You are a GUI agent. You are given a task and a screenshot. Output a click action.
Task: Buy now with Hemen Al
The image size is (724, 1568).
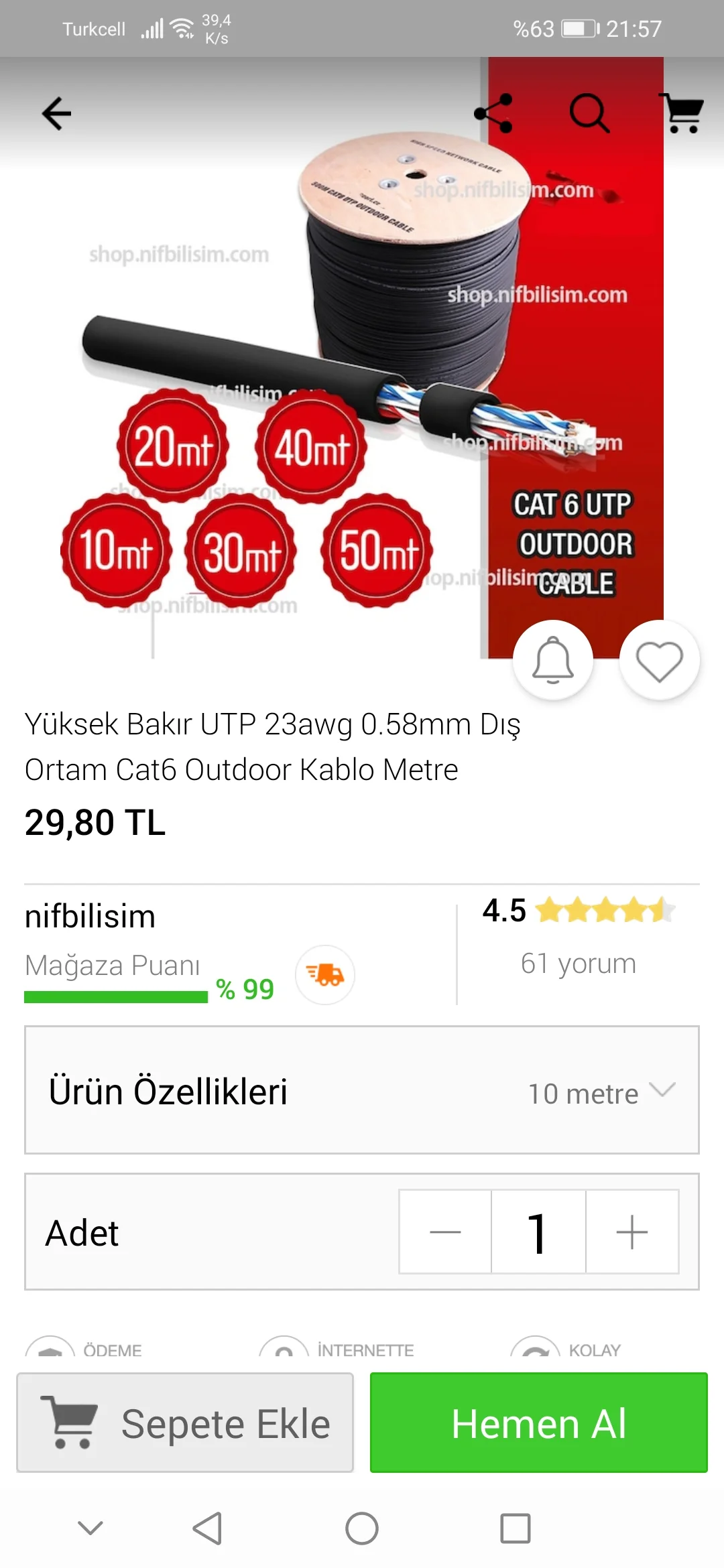(538, 1423)
